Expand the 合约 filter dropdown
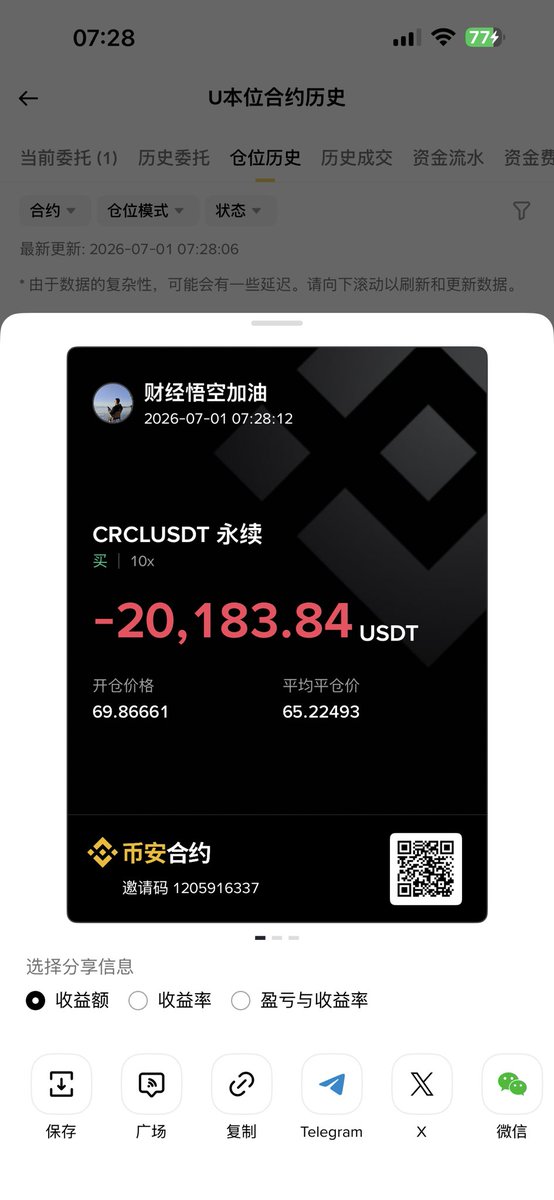The width and height of the screenshot is (554, 1200). tap(54, 211)
